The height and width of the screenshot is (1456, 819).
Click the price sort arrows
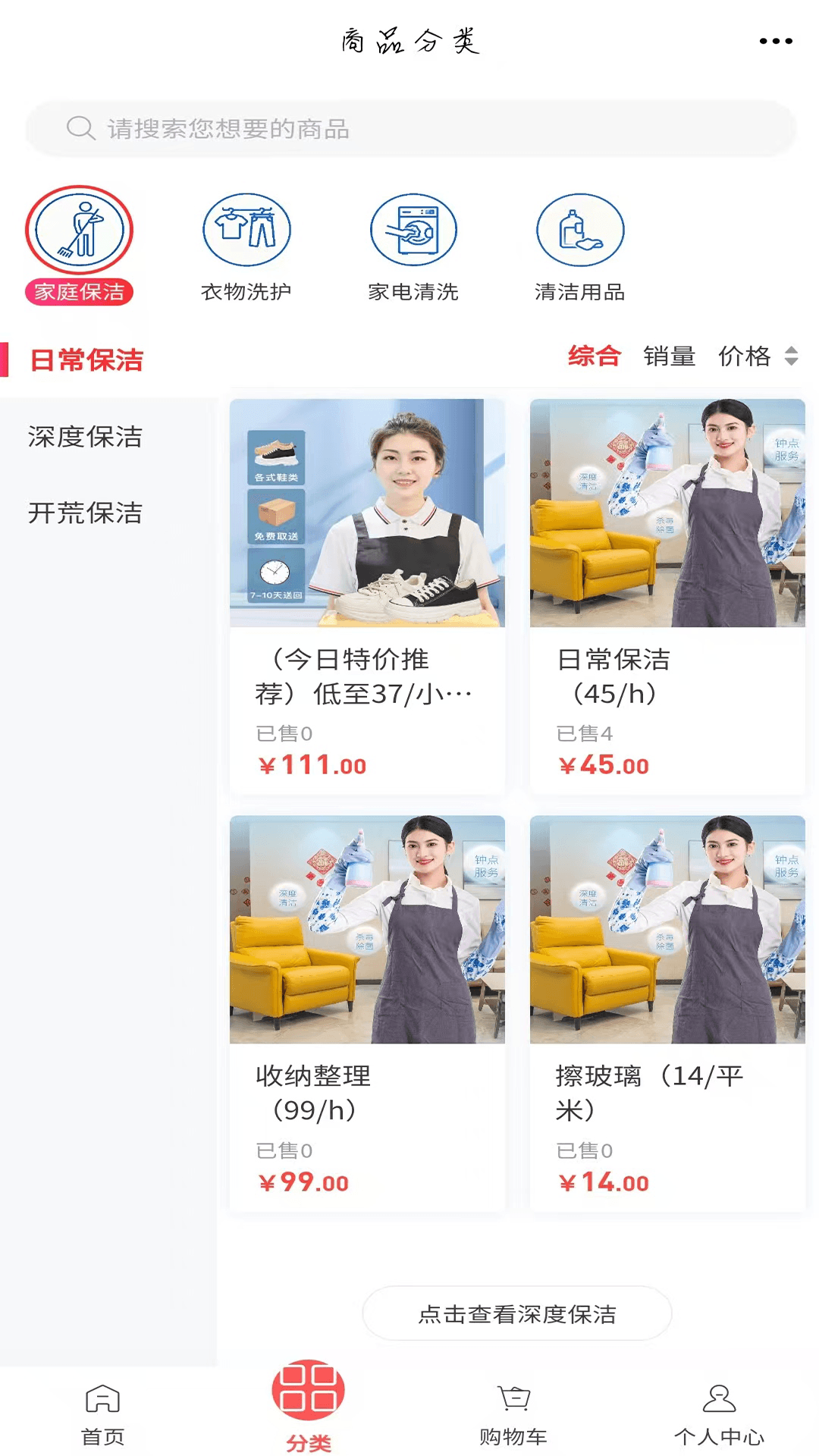tap(792, 356)
